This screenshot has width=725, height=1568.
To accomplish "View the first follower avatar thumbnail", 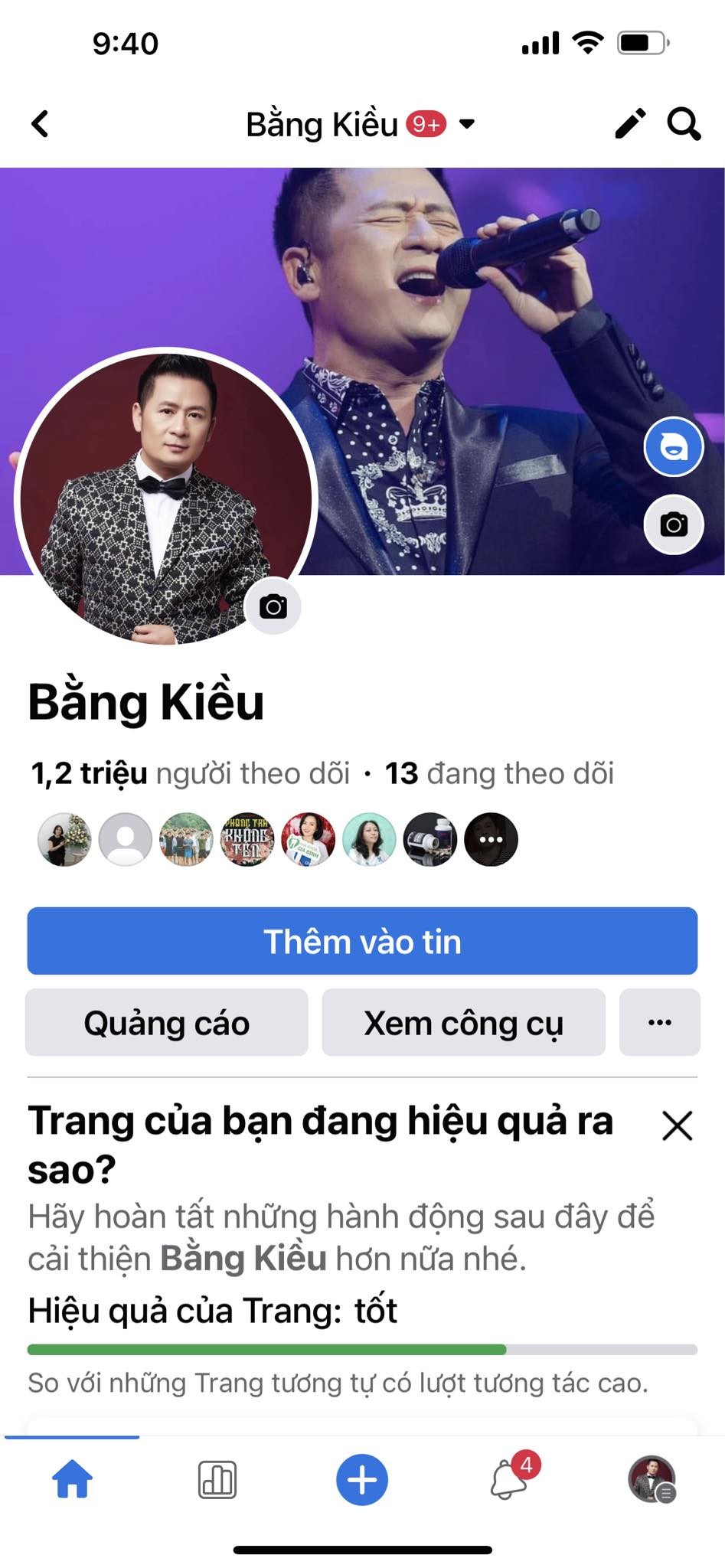I will click(x=64, y=840).
